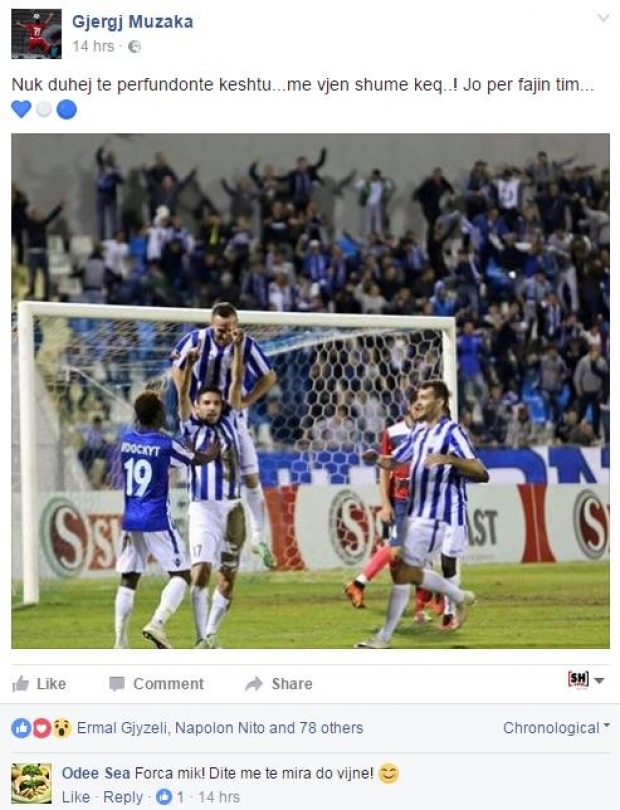620x810 pixels.
Task: Like Odee Sea's comment
Action: point(75,797)
